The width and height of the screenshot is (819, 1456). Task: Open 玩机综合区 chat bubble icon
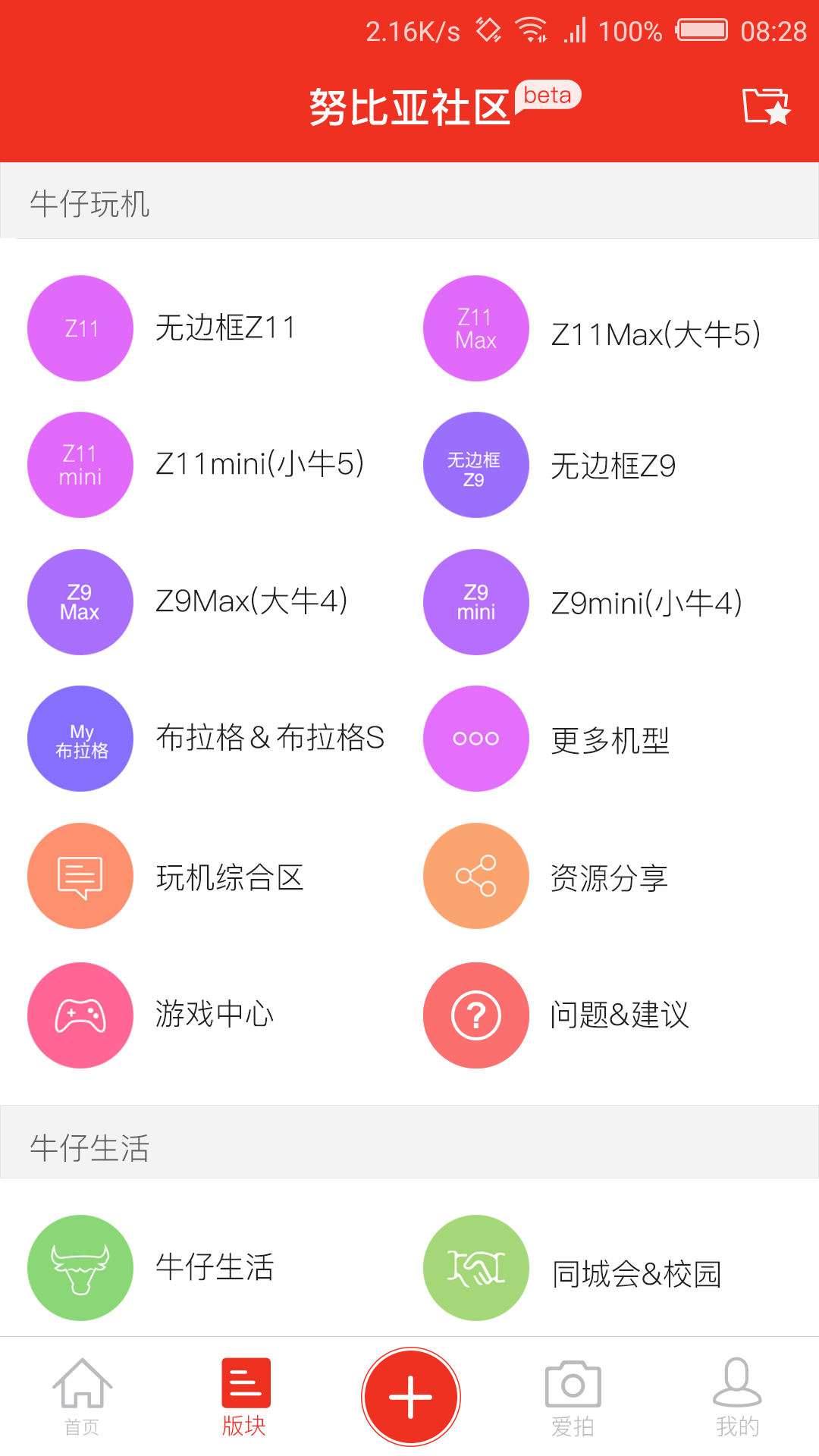tap(80, 876)
